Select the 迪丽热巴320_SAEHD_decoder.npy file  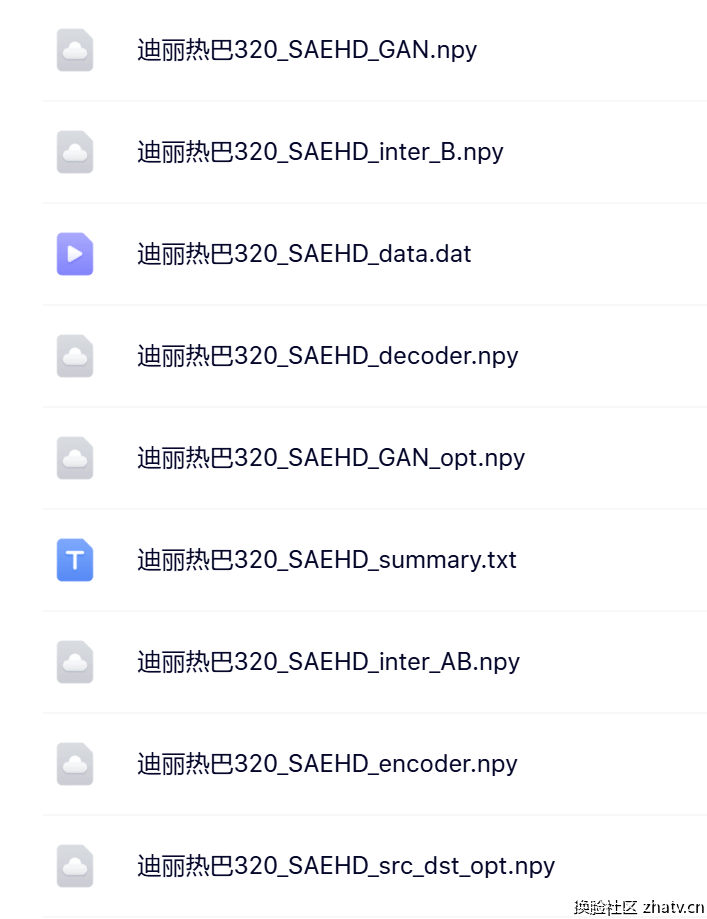point(327,356)
